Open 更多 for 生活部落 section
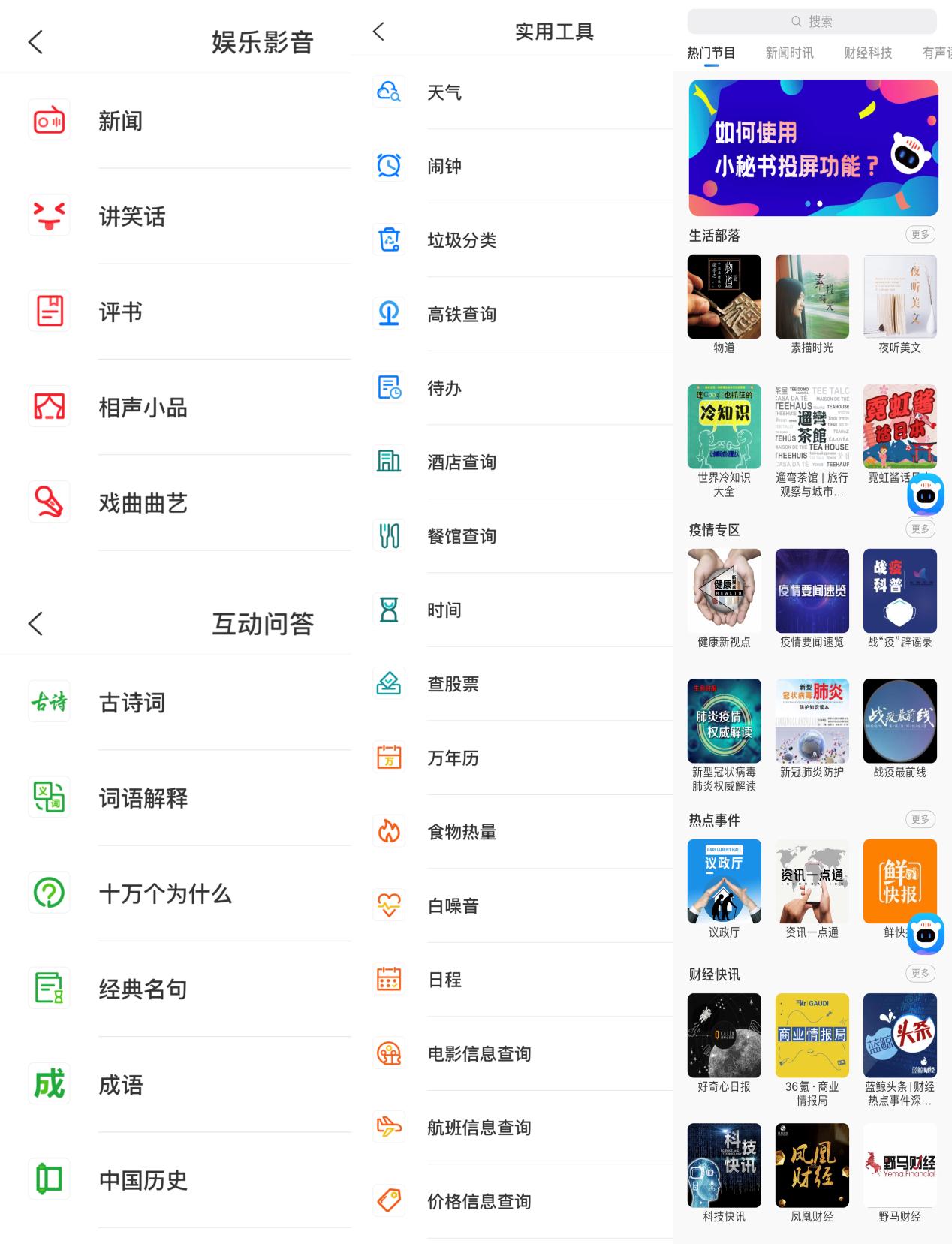 click(920, 235)
